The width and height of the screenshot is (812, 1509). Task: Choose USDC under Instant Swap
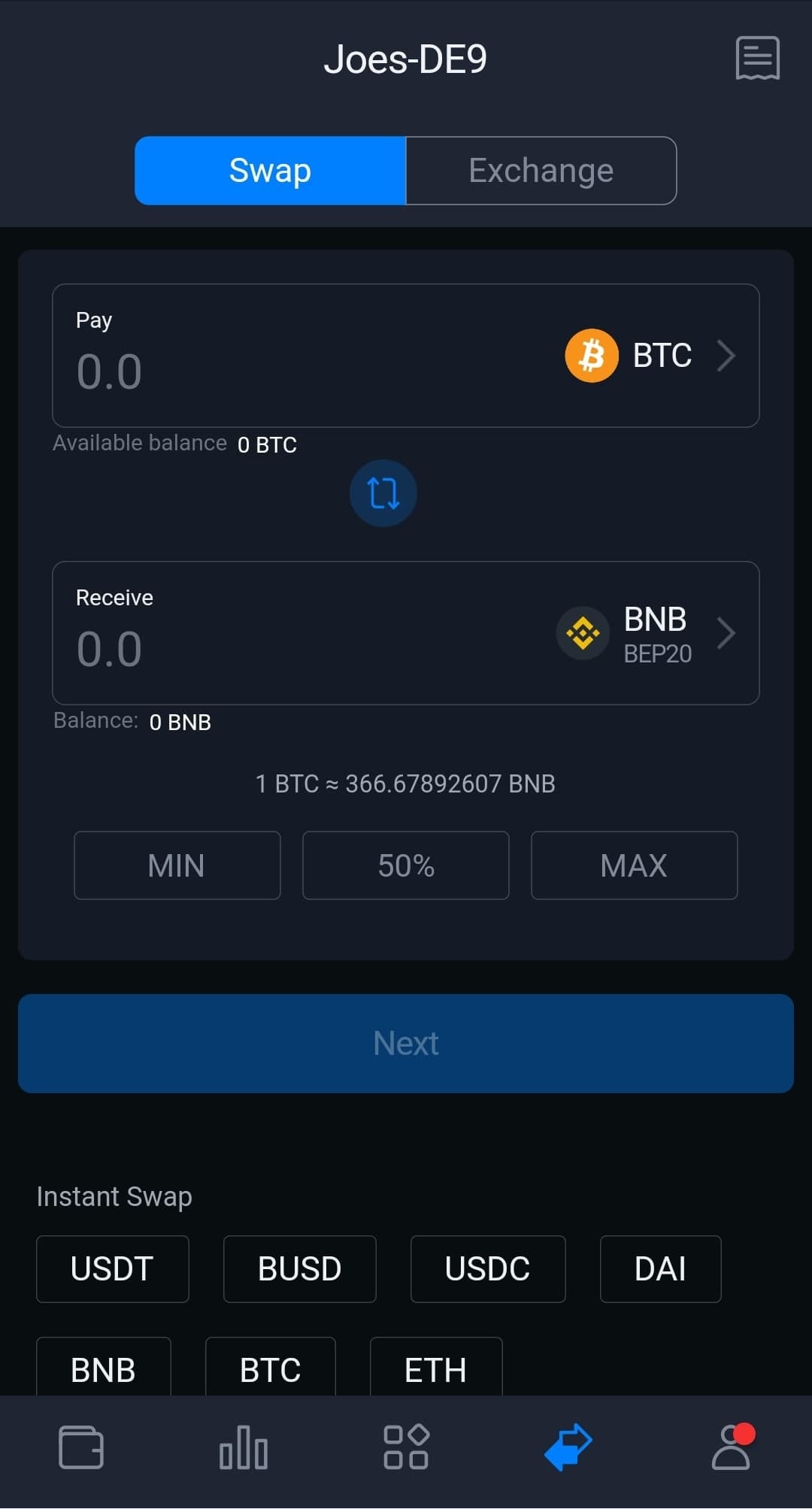487,1269
